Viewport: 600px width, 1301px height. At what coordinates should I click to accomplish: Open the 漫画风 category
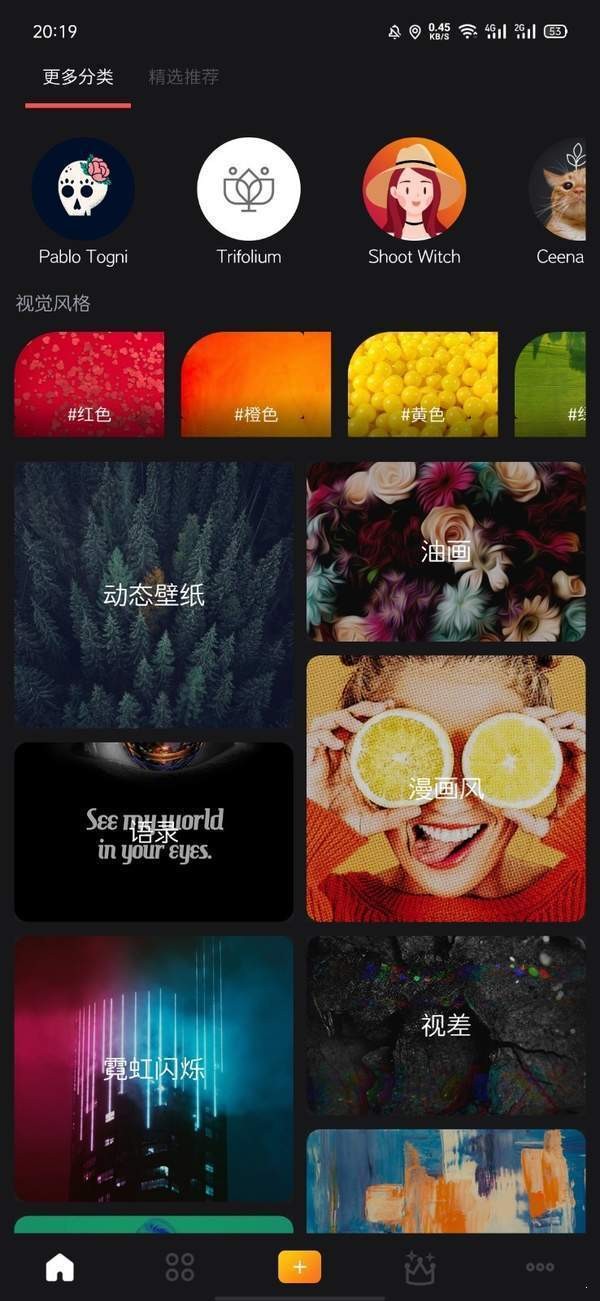point(446,788)
